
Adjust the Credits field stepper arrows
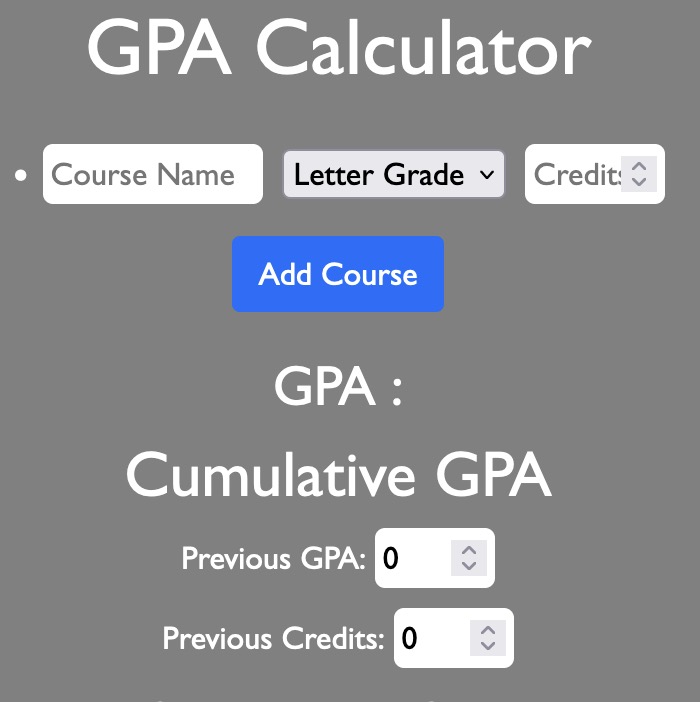639,175
